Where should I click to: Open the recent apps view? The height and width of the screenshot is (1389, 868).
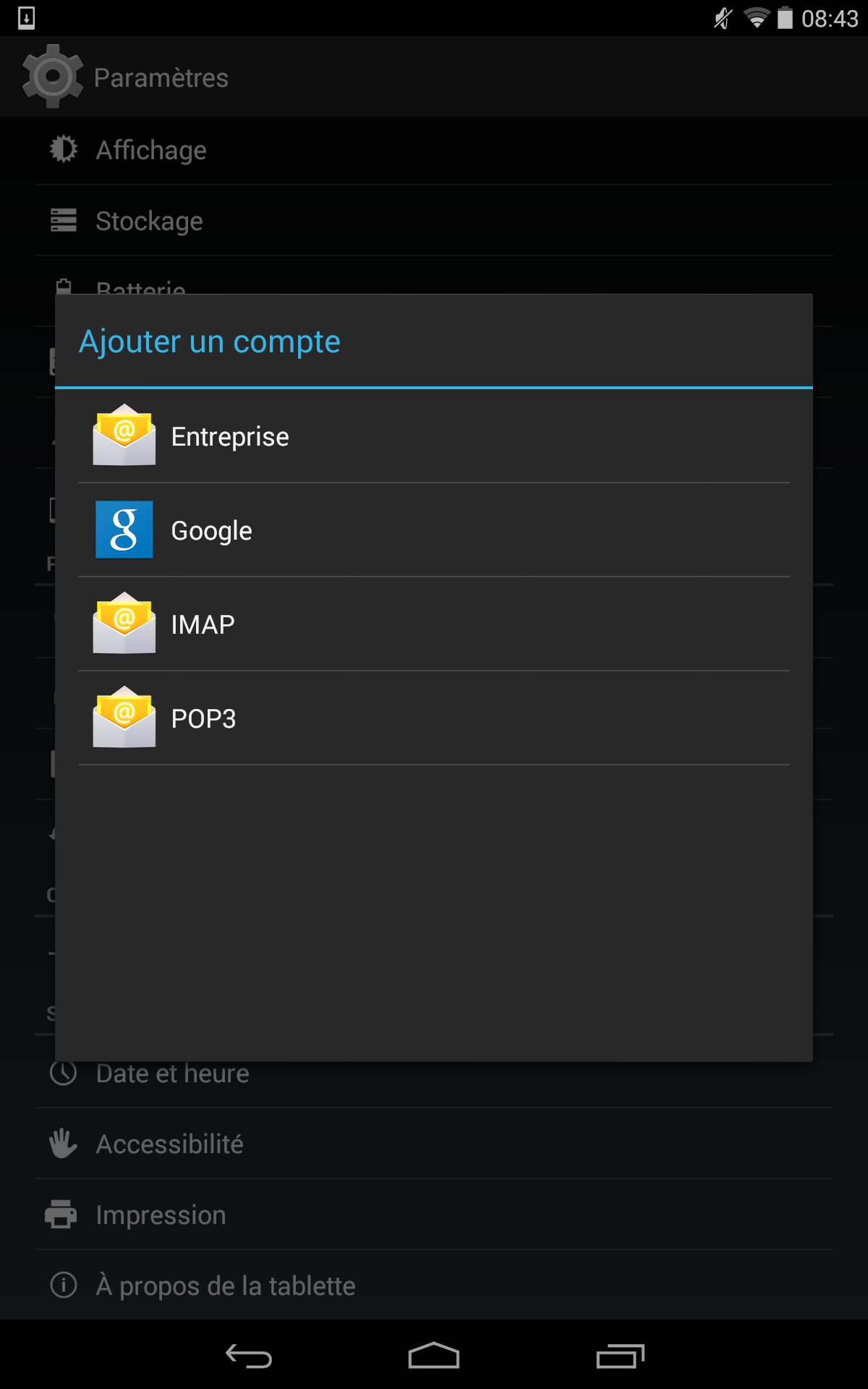[x=620, y=1356]
